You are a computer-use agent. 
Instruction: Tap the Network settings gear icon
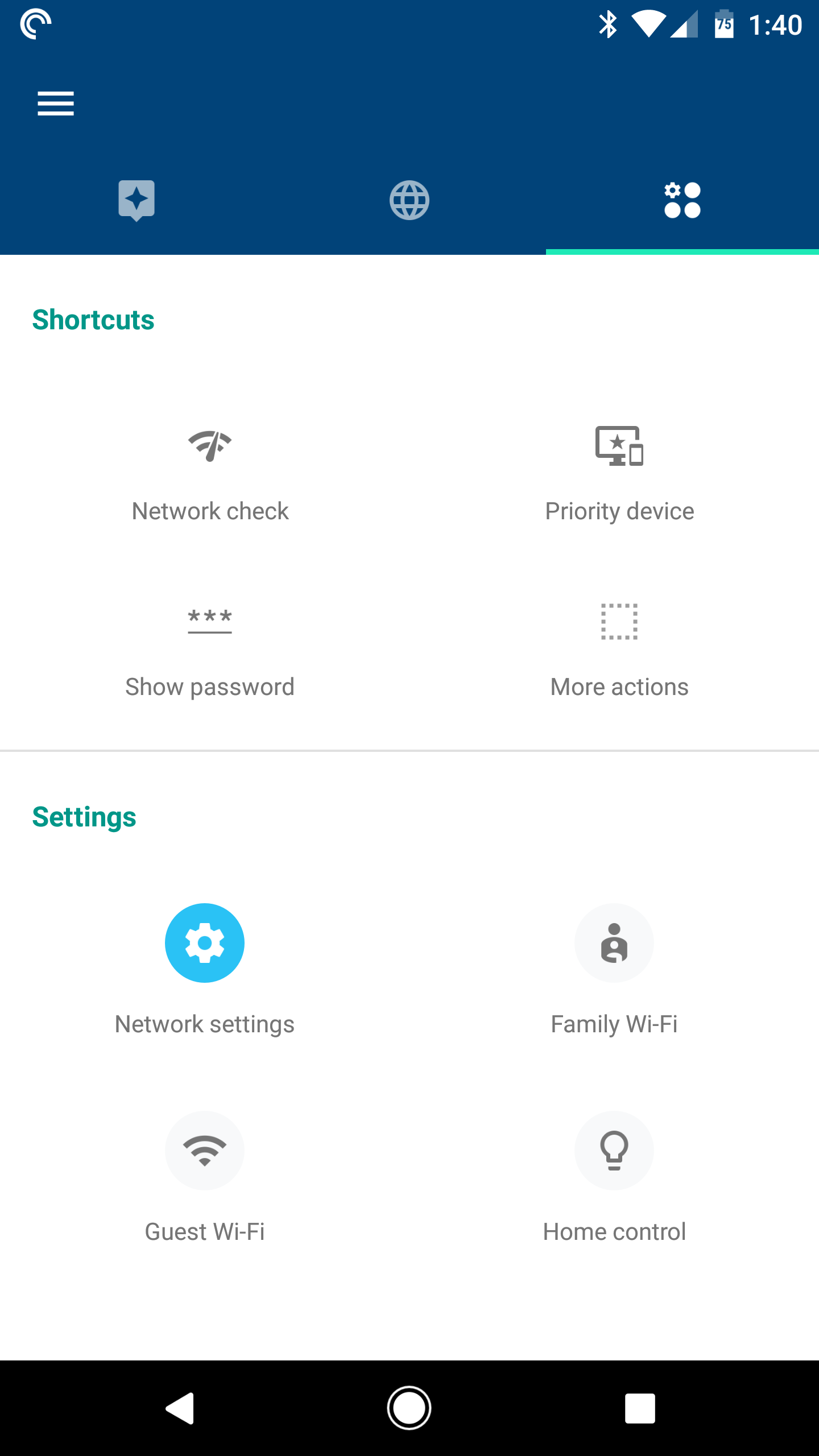pos(205,942)
